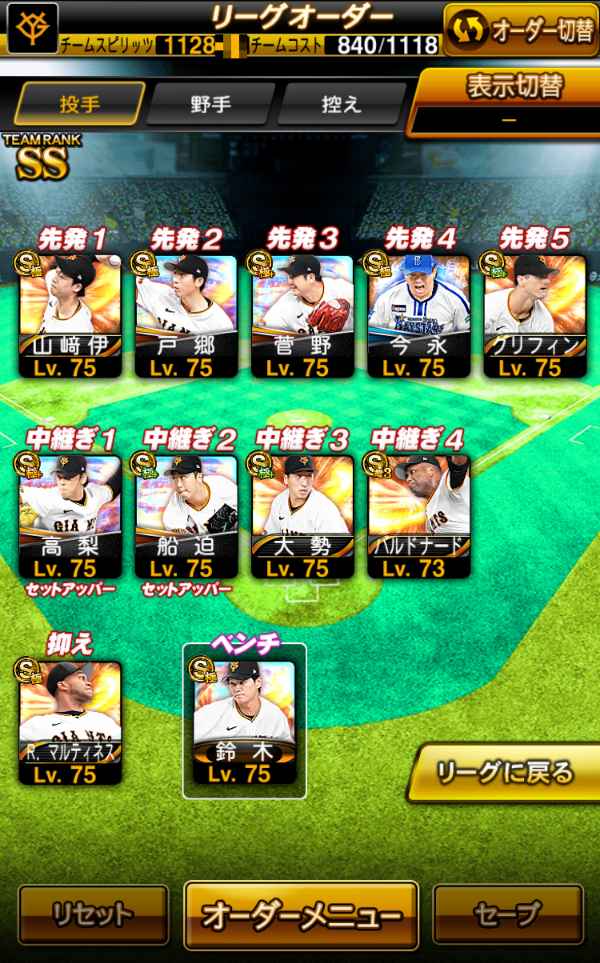Select bench player 鈴木
Viewport: 600px width, 963px height.
pos(244,723)
